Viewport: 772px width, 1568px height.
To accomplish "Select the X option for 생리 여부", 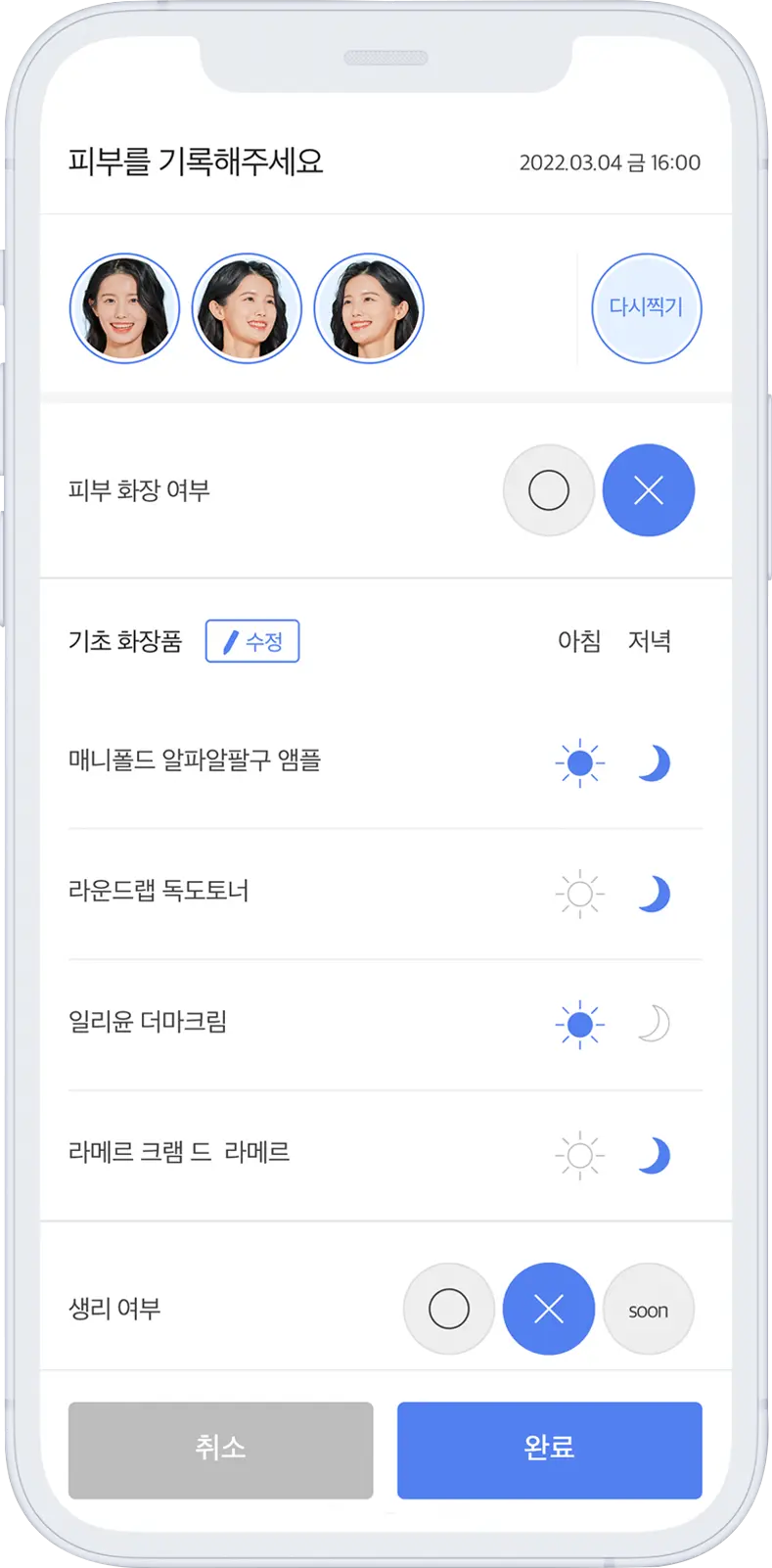I will [549, 1309].
